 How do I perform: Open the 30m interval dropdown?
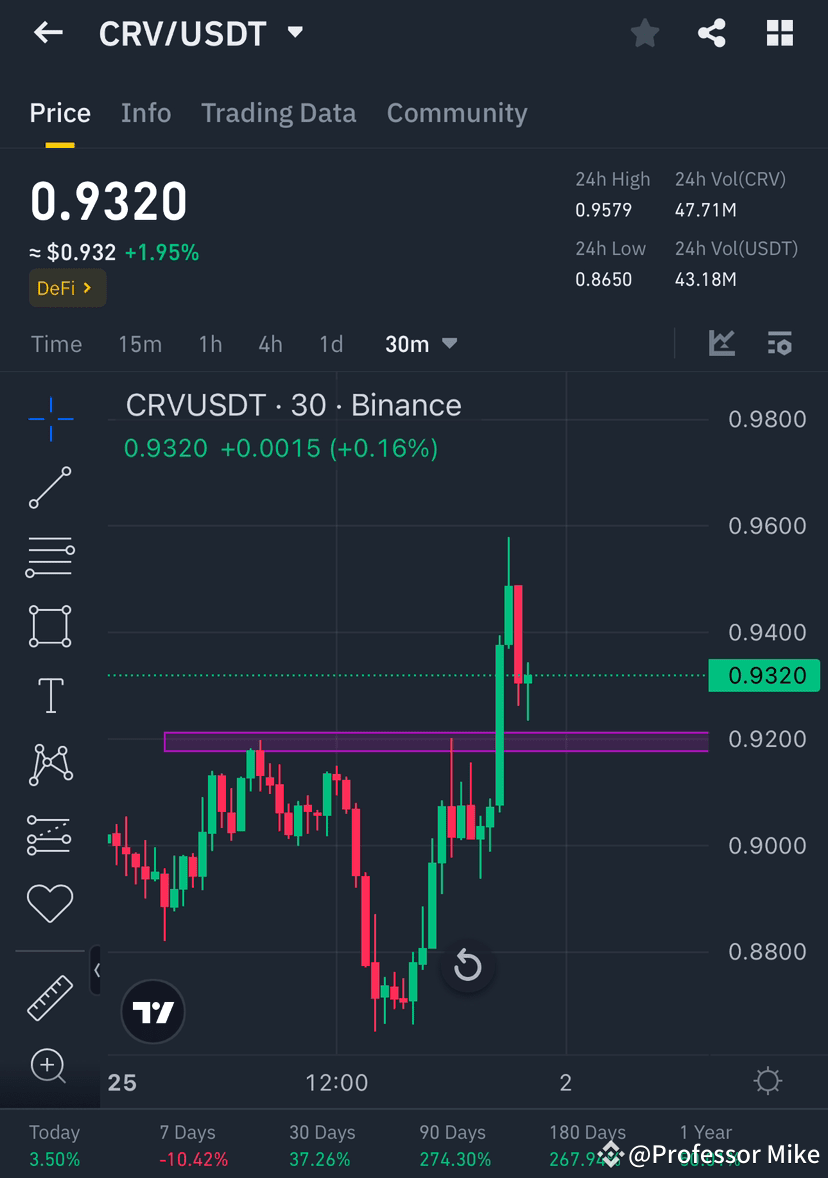(x=421, y=343)
